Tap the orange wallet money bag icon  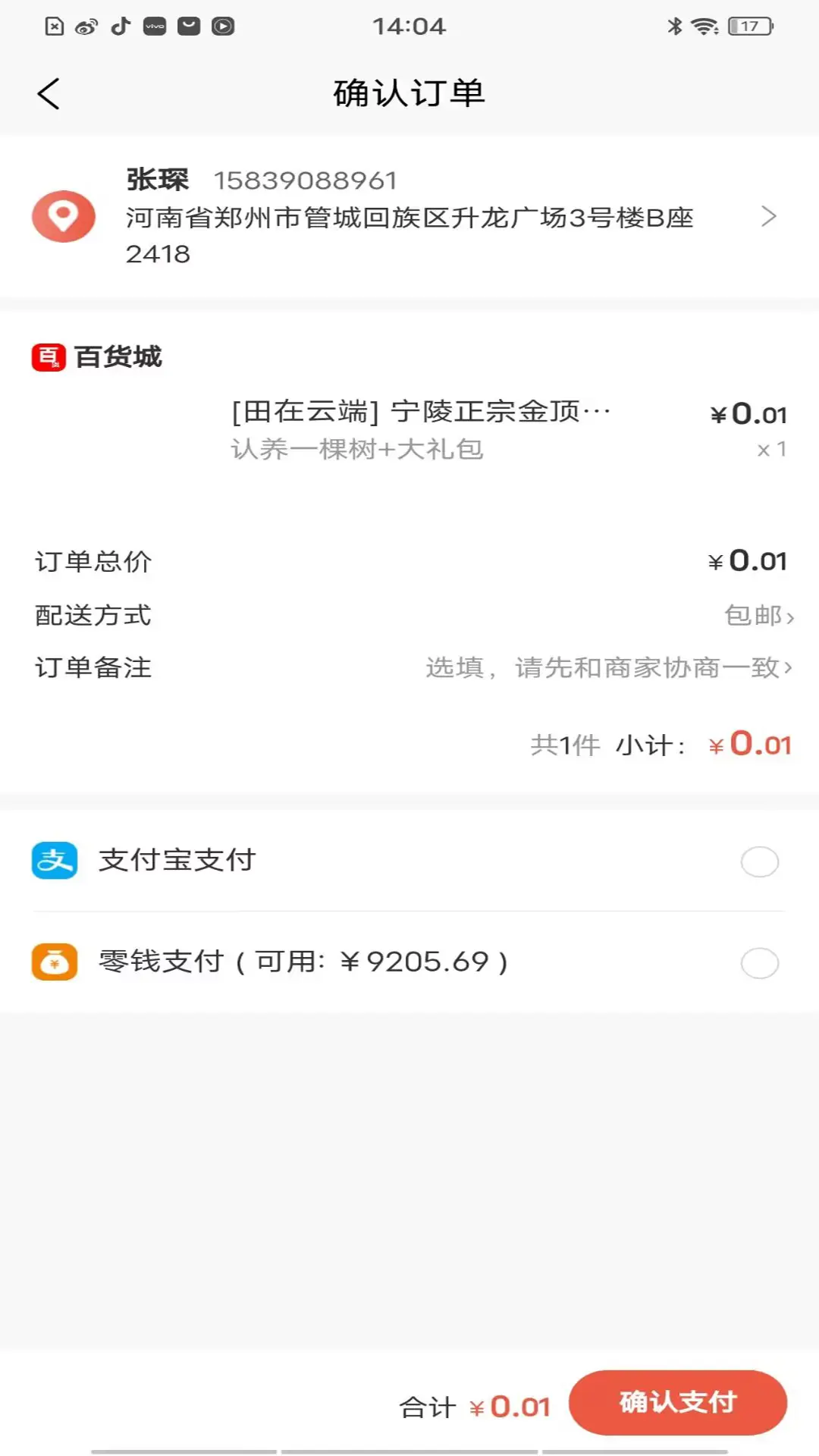[55, 962]
